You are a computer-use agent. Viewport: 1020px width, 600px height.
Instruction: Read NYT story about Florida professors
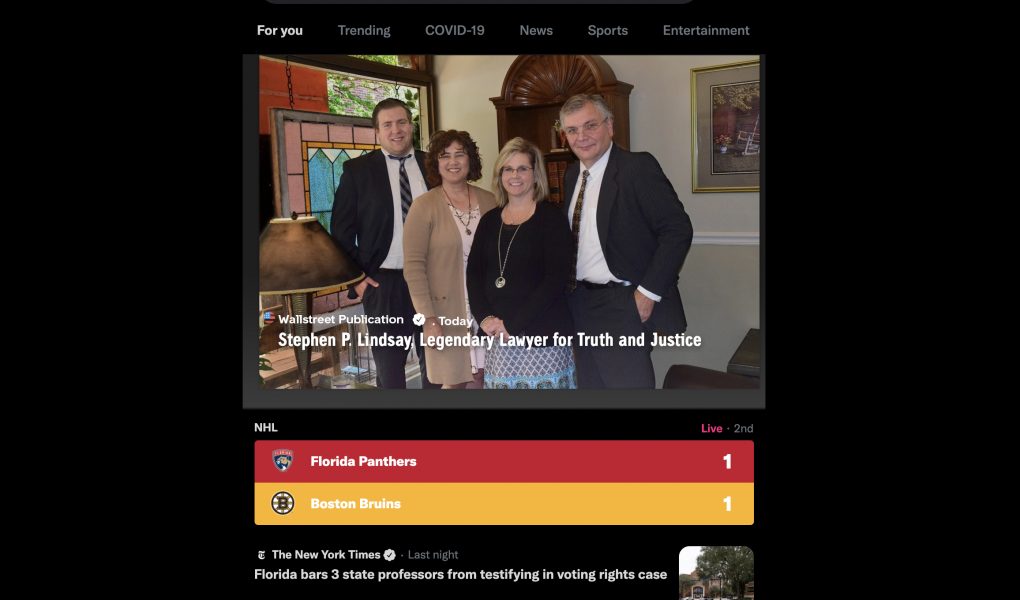click(x=460, y=574)
